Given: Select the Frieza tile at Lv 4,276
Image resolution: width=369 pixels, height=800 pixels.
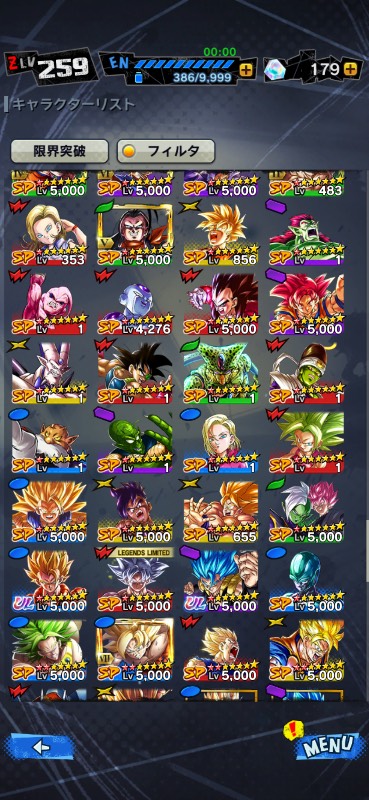Looking at the screenshot, I should [x=135, y=304].
